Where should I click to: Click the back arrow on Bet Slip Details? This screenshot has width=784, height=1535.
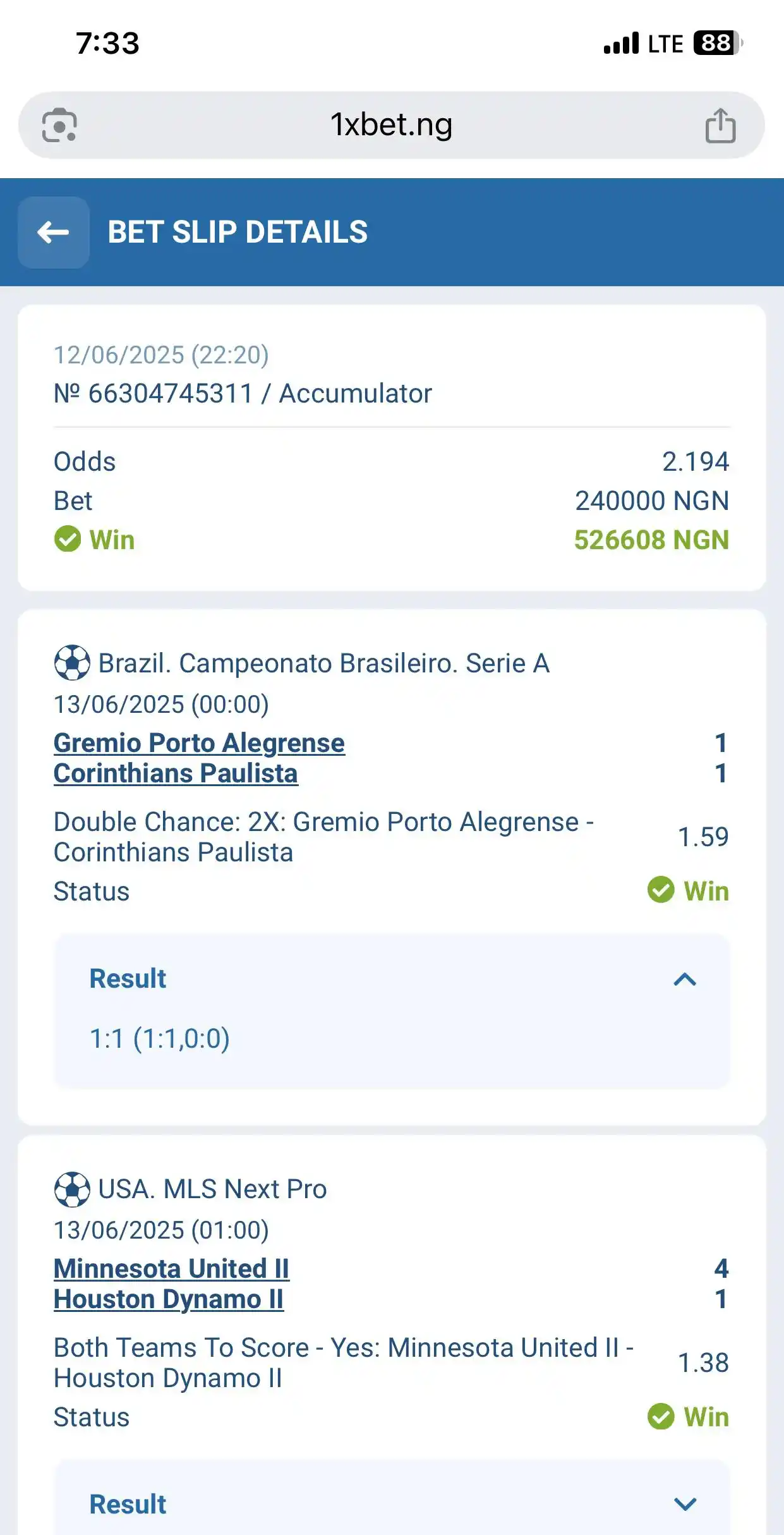pyautogui.click(x=53, y=232)
